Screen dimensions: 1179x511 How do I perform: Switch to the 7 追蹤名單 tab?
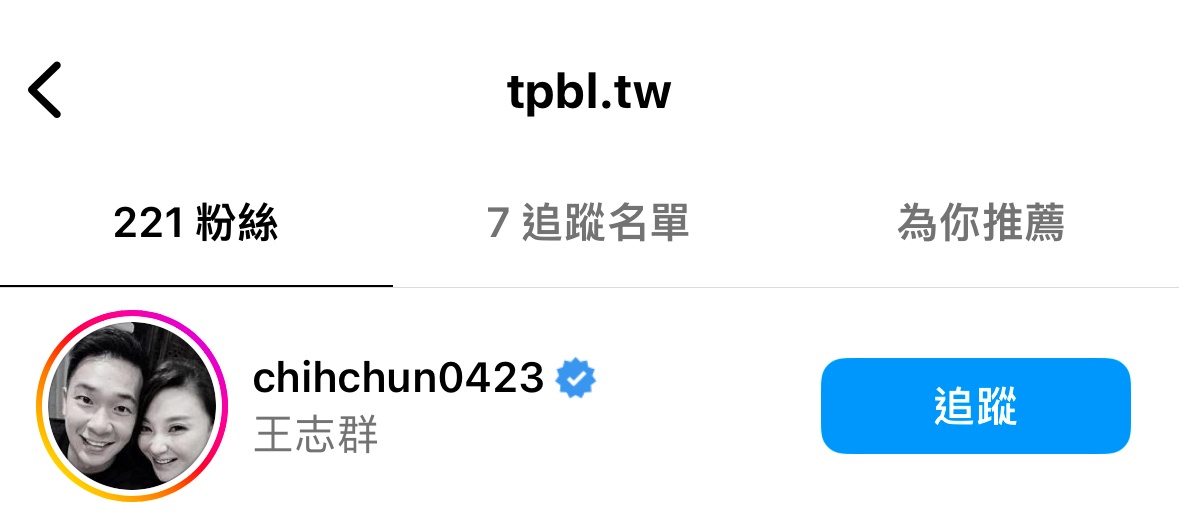tap(588, 223)
